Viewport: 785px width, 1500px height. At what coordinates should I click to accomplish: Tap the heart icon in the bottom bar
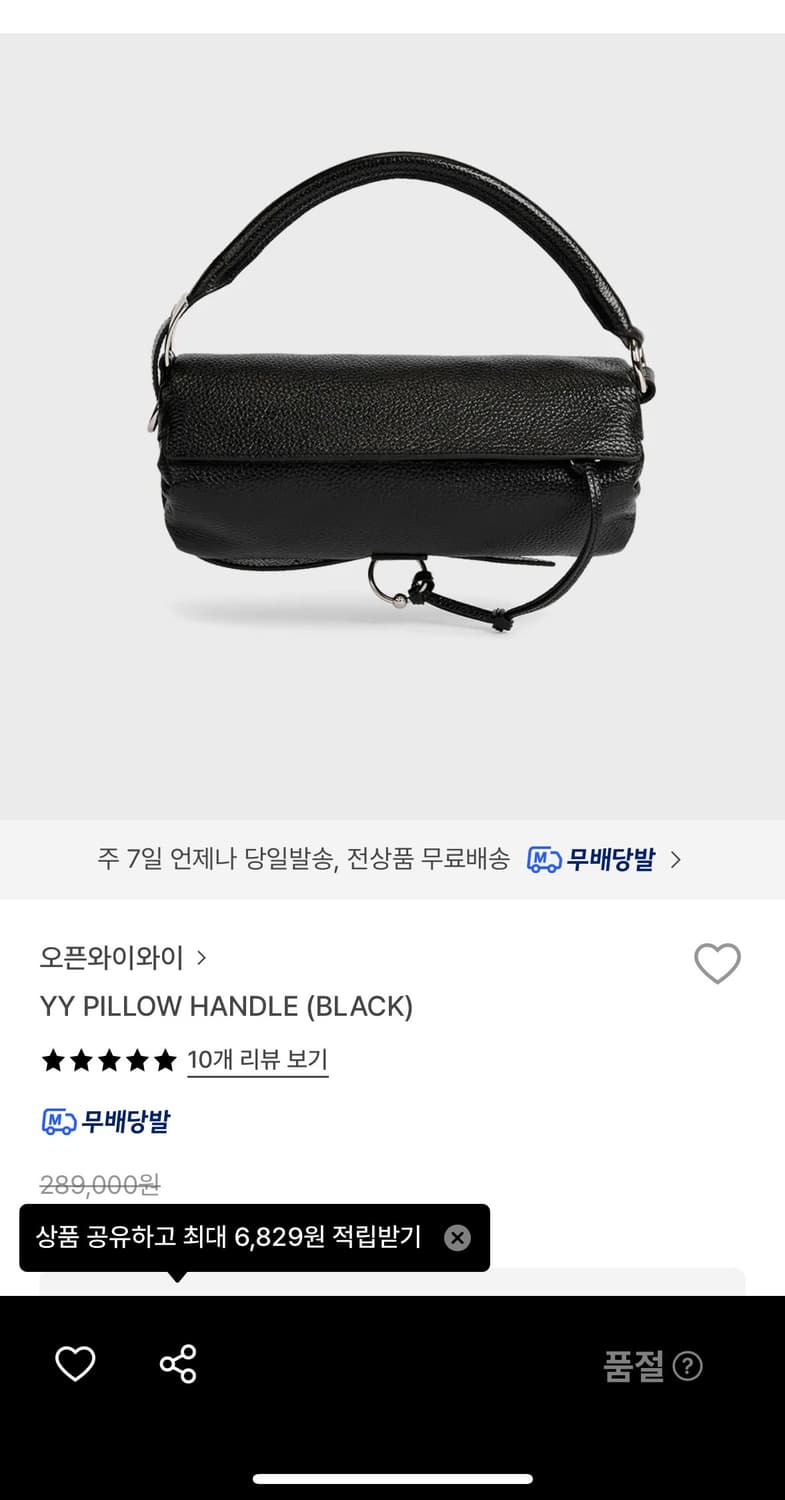pos(75,1363)
